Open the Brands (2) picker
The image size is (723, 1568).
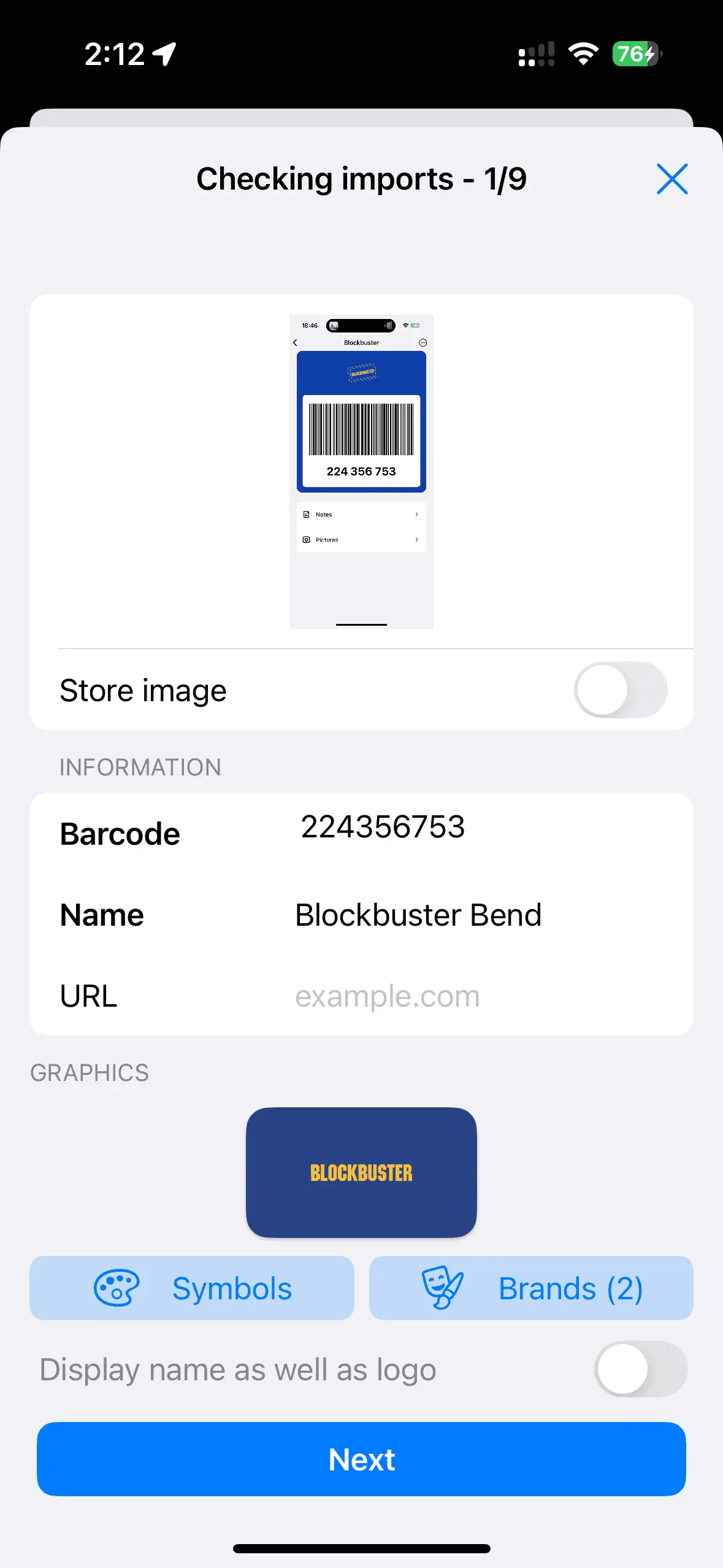[x=531, y=1288]
